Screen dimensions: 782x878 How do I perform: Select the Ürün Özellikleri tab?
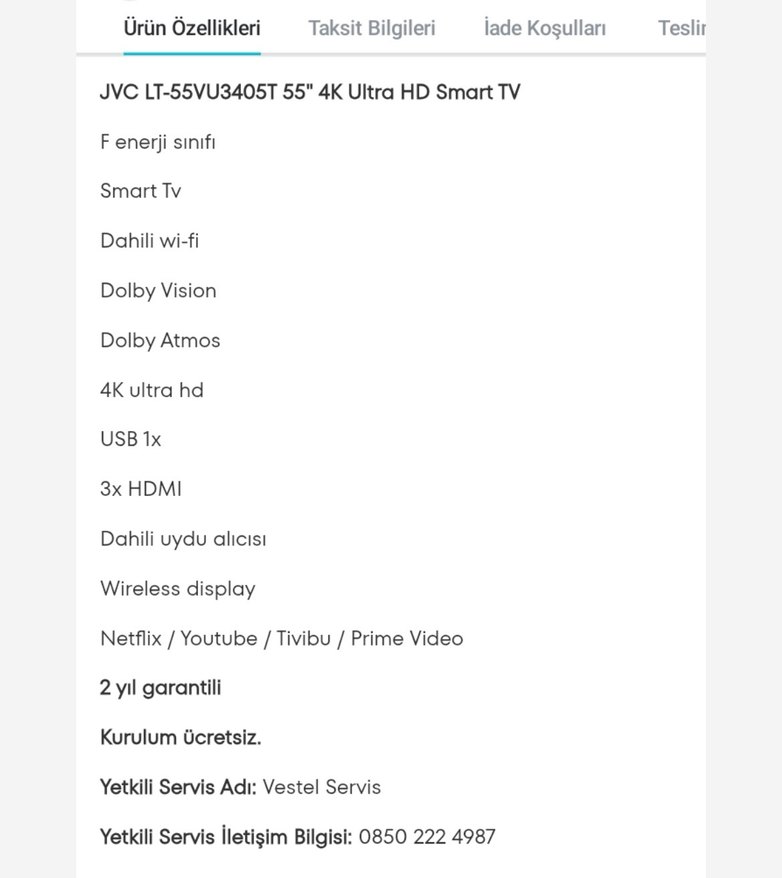click(192, 28)
